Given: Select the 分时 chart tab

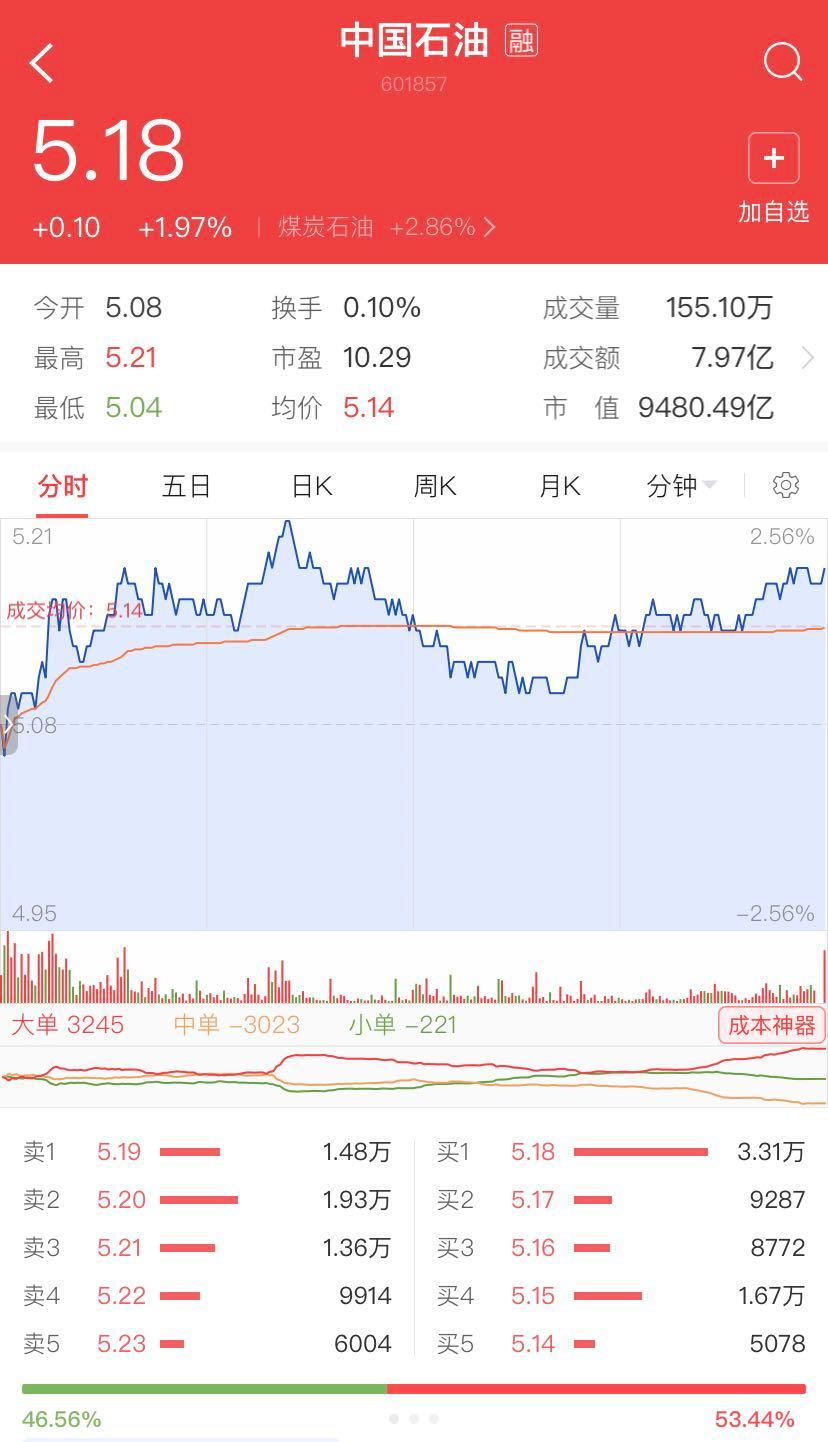Looking at the screenshot, I should click(x=63, y=486).
